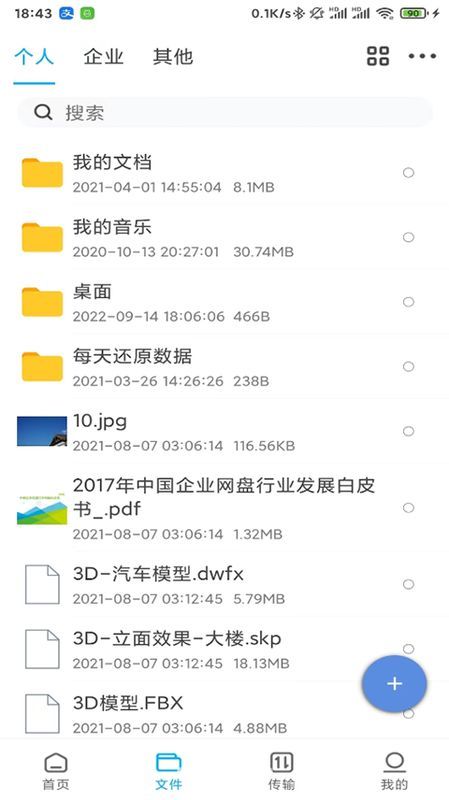
Task: Tap the 搜索 search field
Action: coord(224,113)
